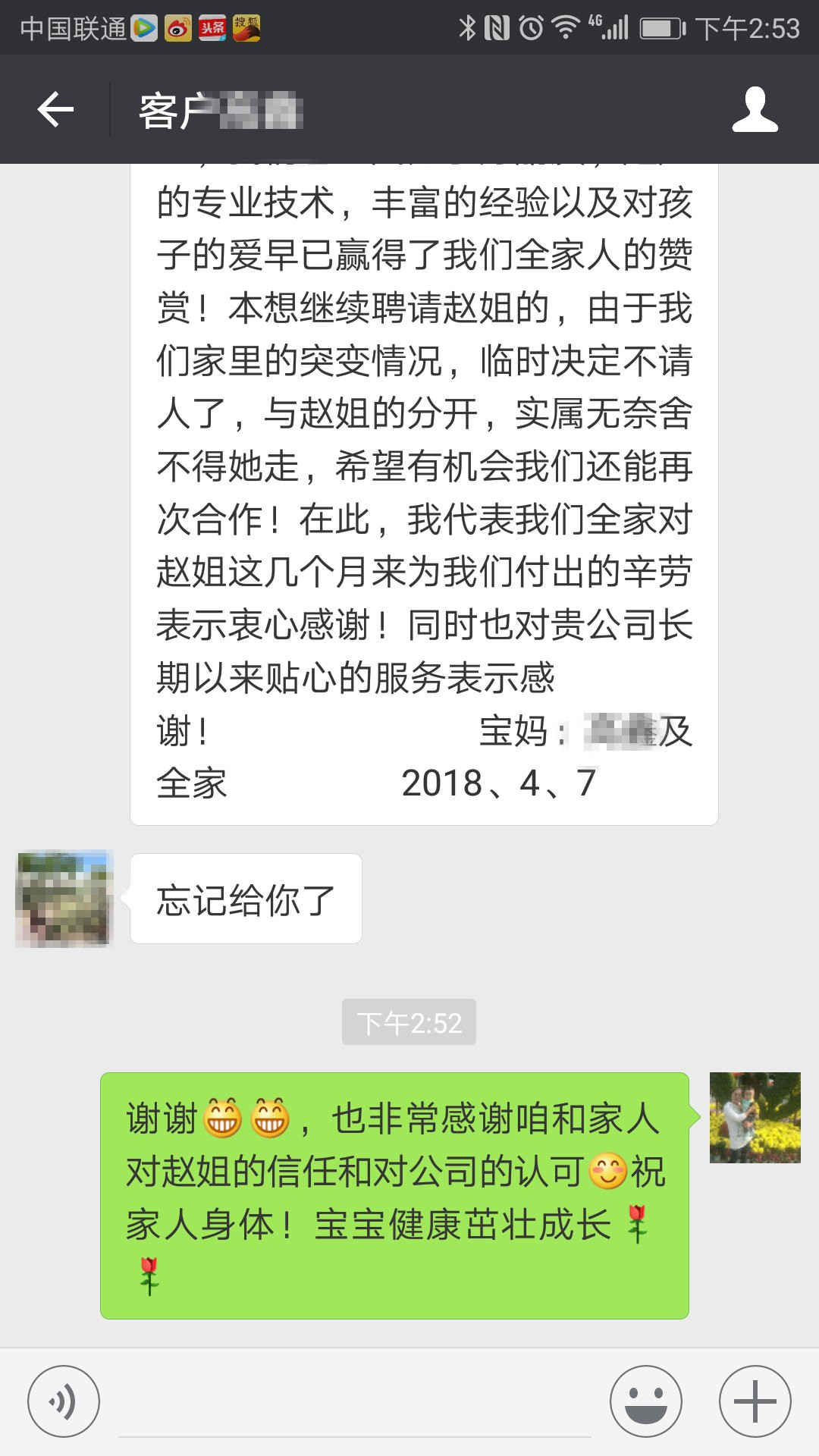This screenshot has width=819, height=1456.
Task: Open my own avatar beside the green message
Action: click(755, 1118)
